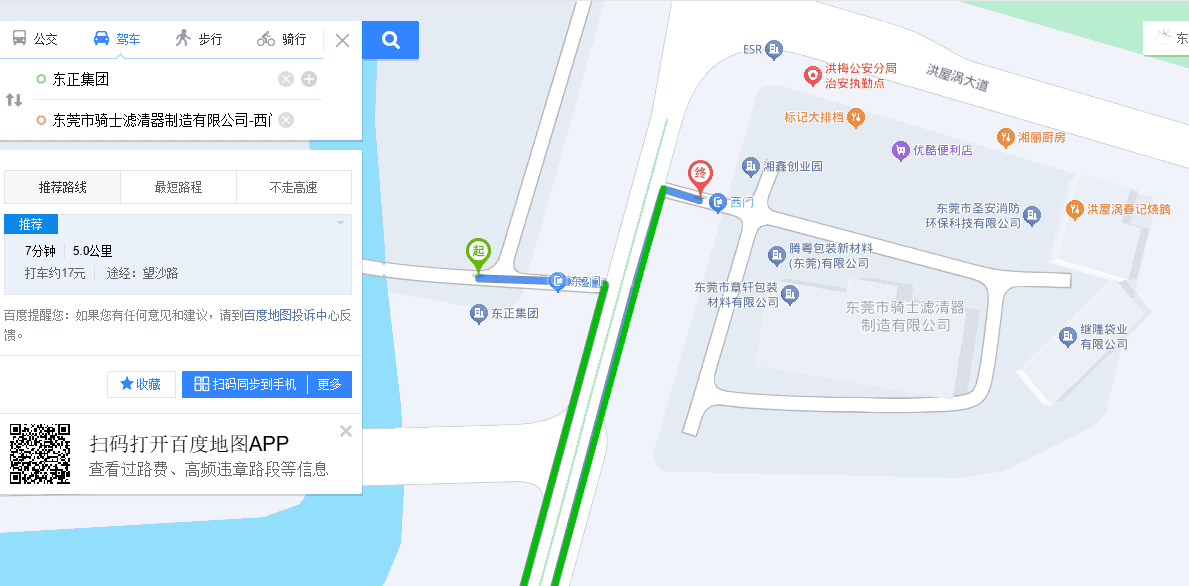Clear the destination field
The height and width of the screenshot is (586, 1189).
286,120
